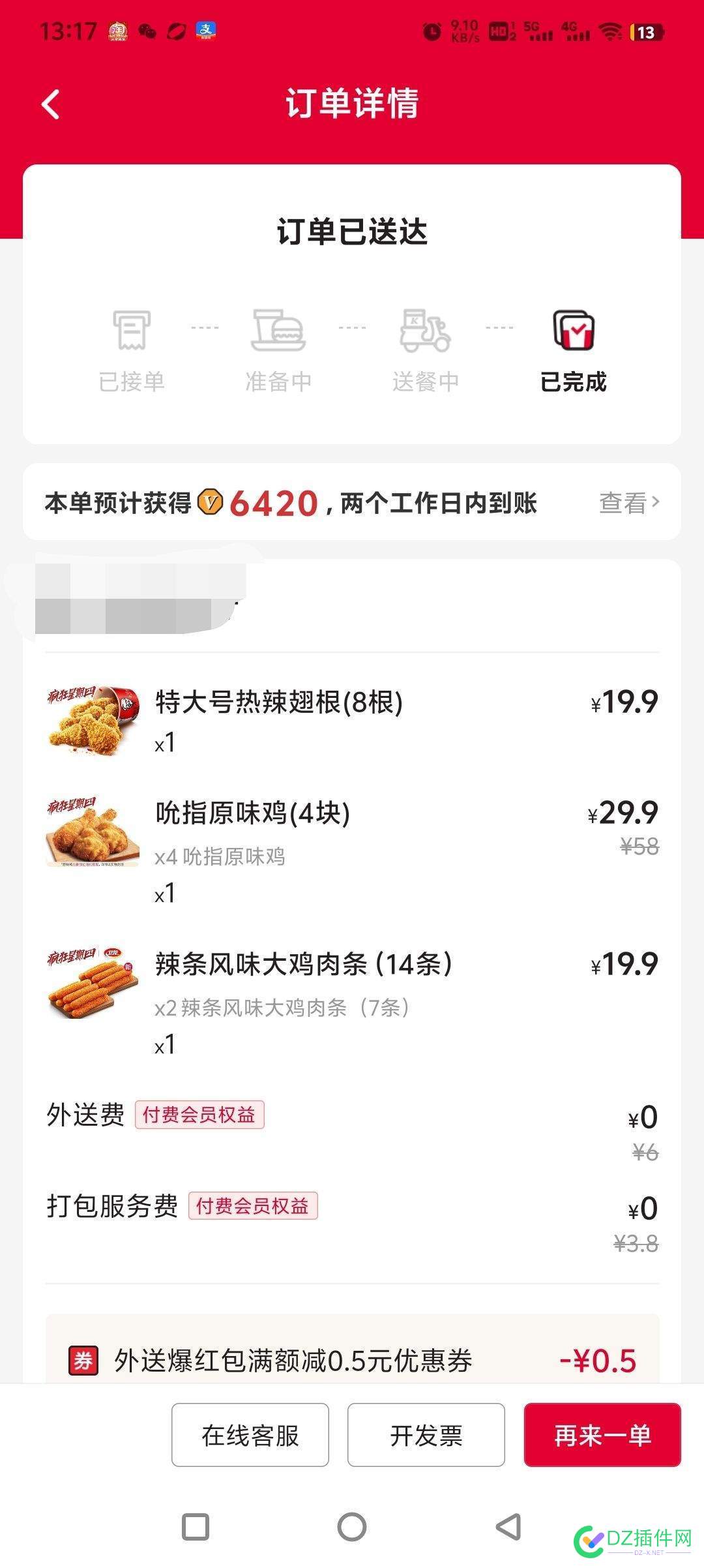Click 再来一单 to reorder this meal
This screenshot has width=704, height=1568.
(602, 1435)
